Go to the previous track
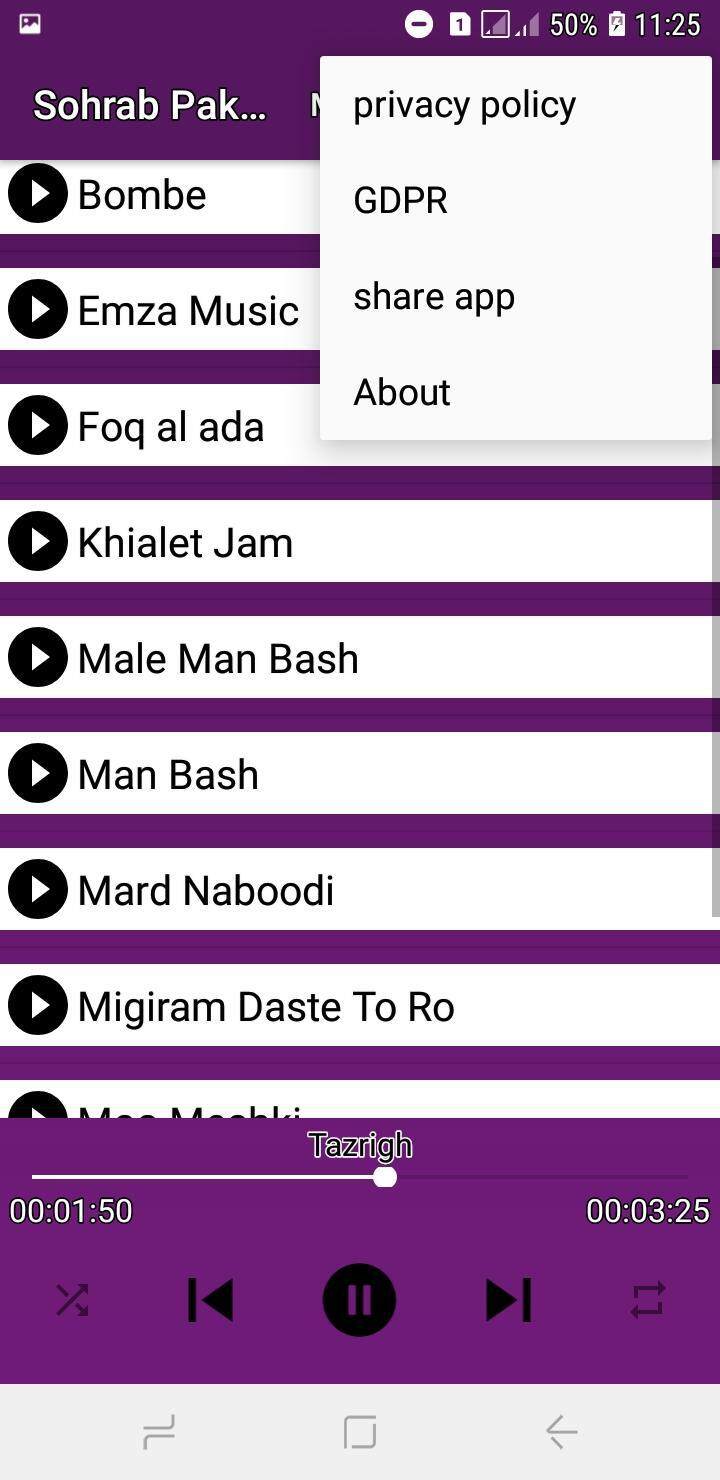 [211, 1300]
